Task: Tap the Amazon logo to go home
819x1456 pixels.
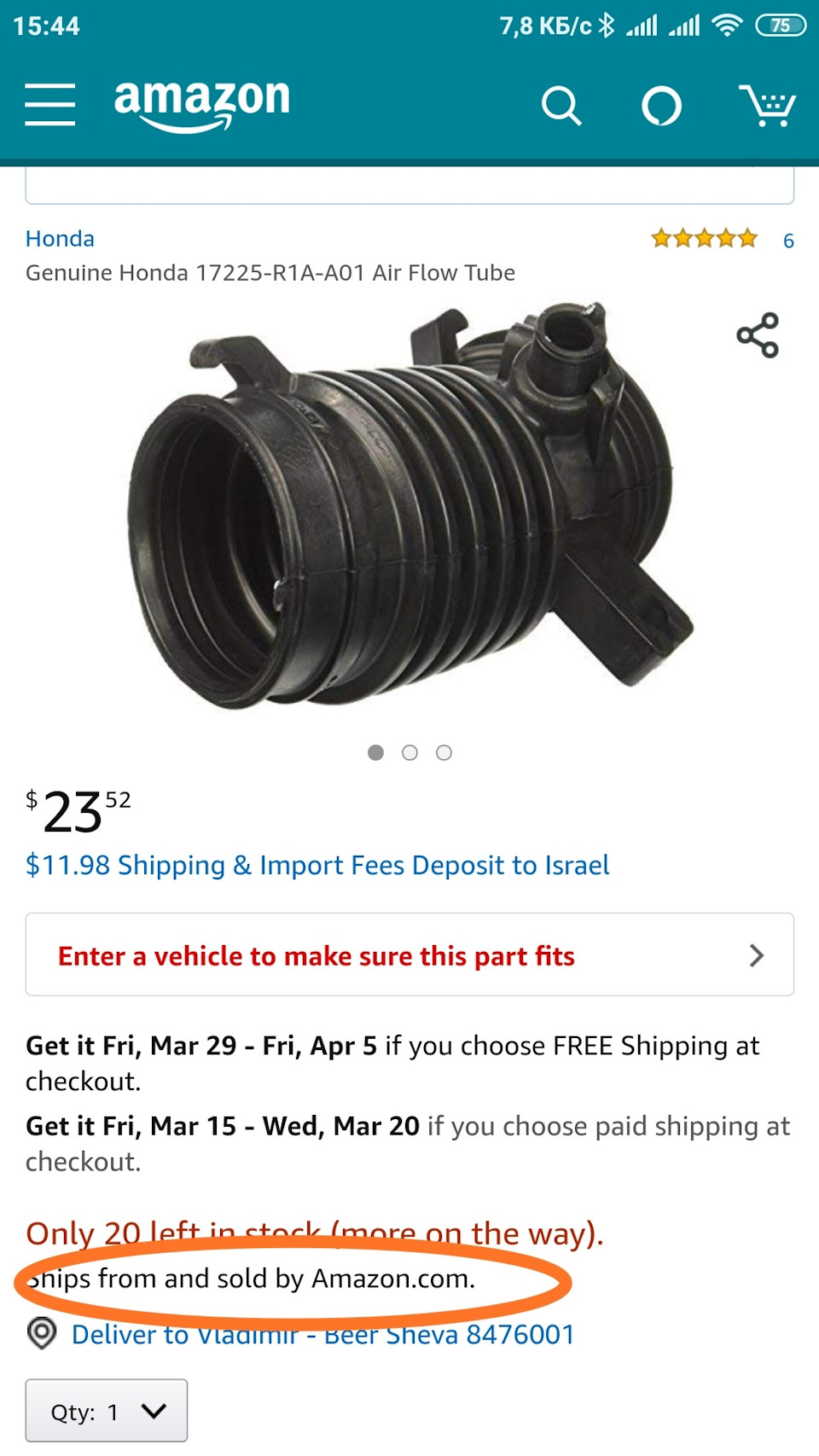Action: tap(202, 104)
